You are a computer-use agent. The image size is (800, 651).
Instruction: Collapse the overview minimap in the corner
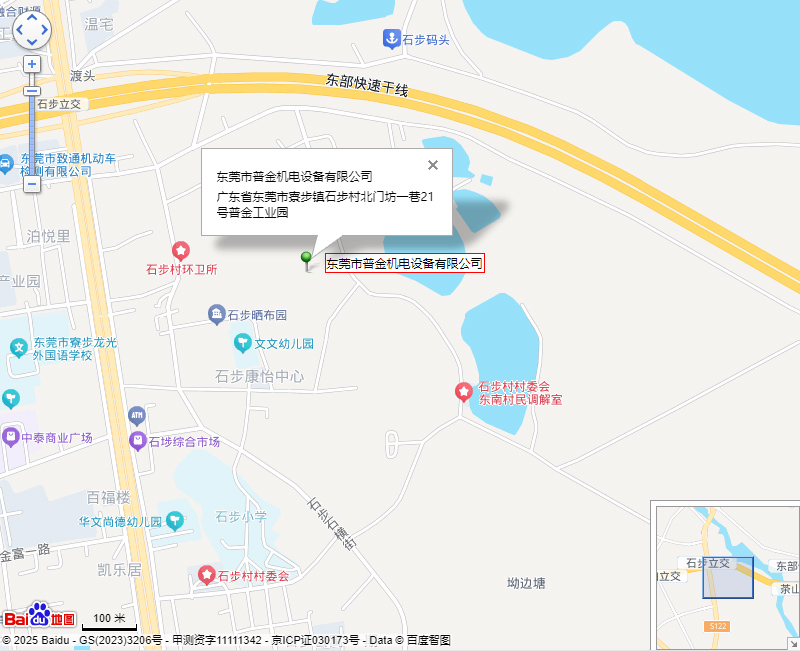793,644
